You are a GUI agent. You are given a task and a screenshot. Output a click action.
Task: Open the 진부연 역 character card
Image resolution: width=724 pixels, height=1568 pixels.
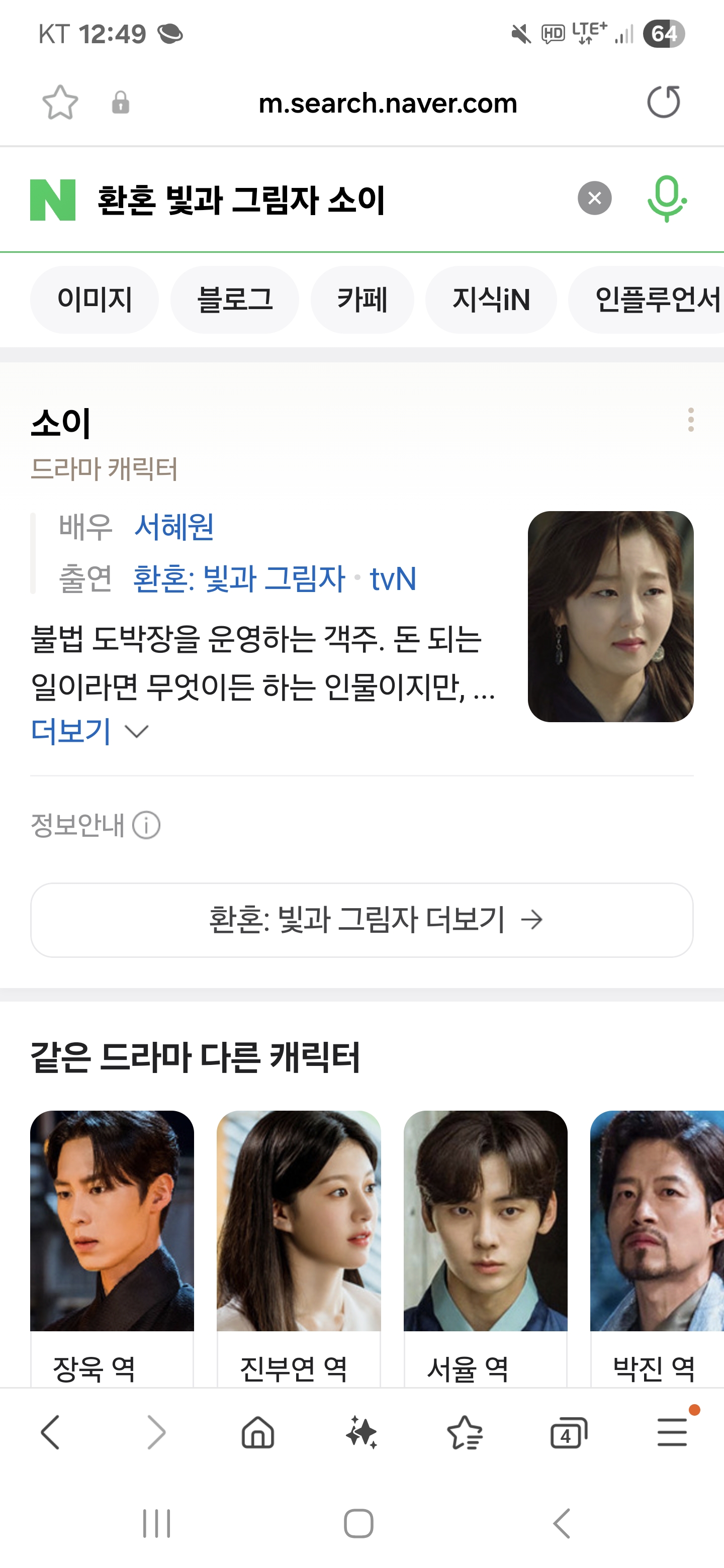tap(298, 1248)
